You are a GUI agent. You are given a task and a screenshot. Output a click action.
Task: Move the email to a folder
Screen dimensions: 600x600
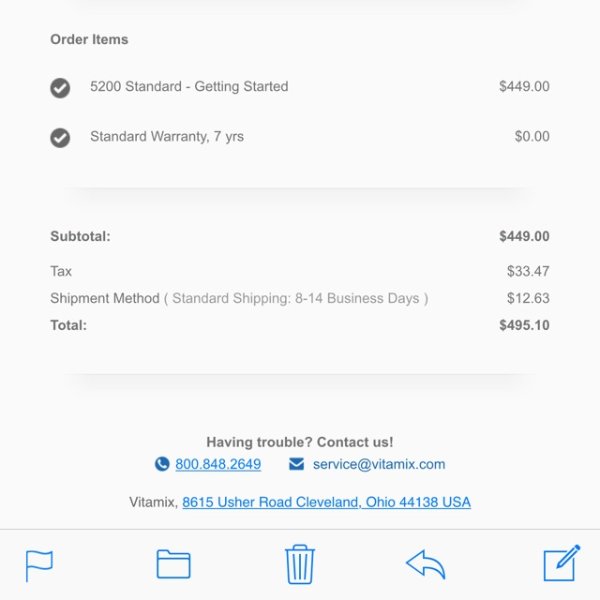point(173,565)
